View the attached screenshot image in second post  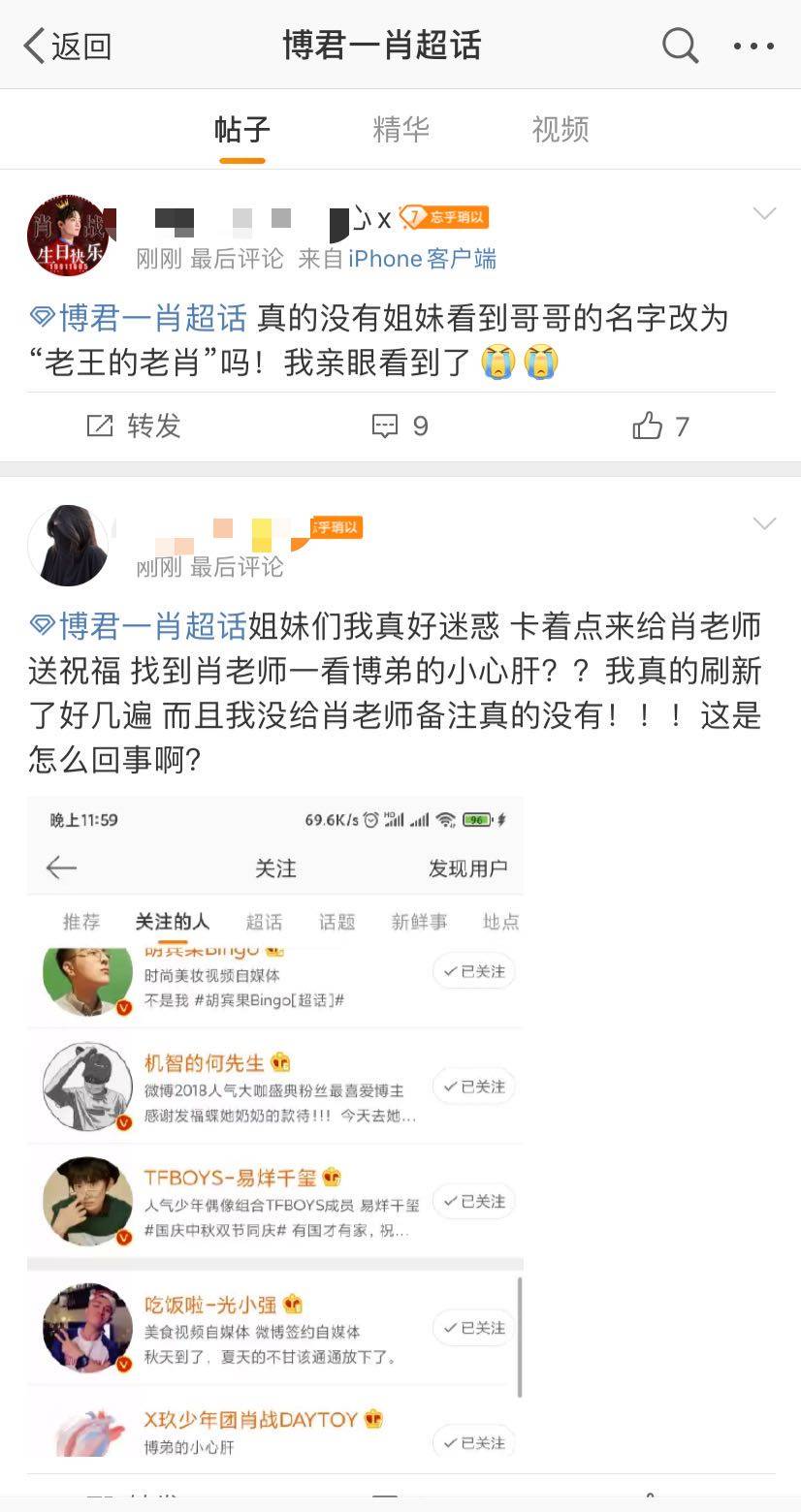[x=275, y=1124]
